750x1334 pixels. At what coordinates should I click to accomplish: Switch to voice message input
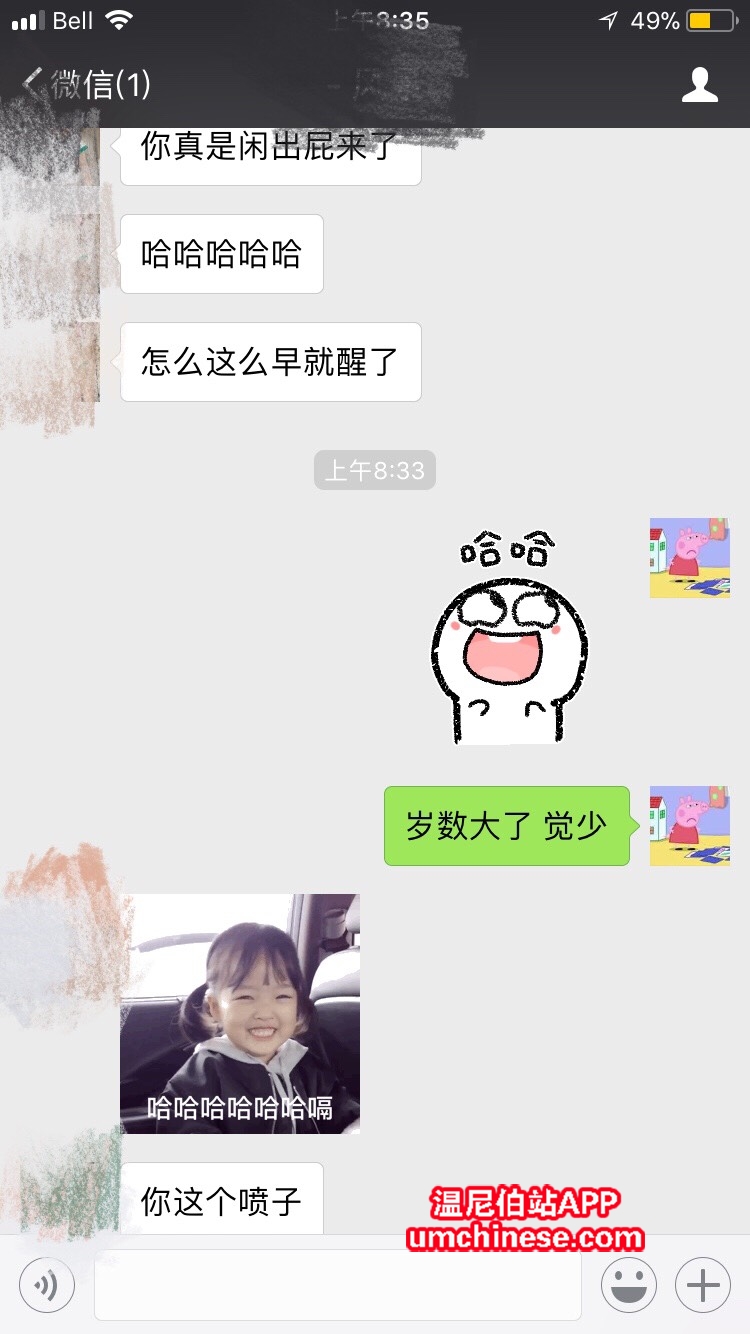coord(47,1285)
